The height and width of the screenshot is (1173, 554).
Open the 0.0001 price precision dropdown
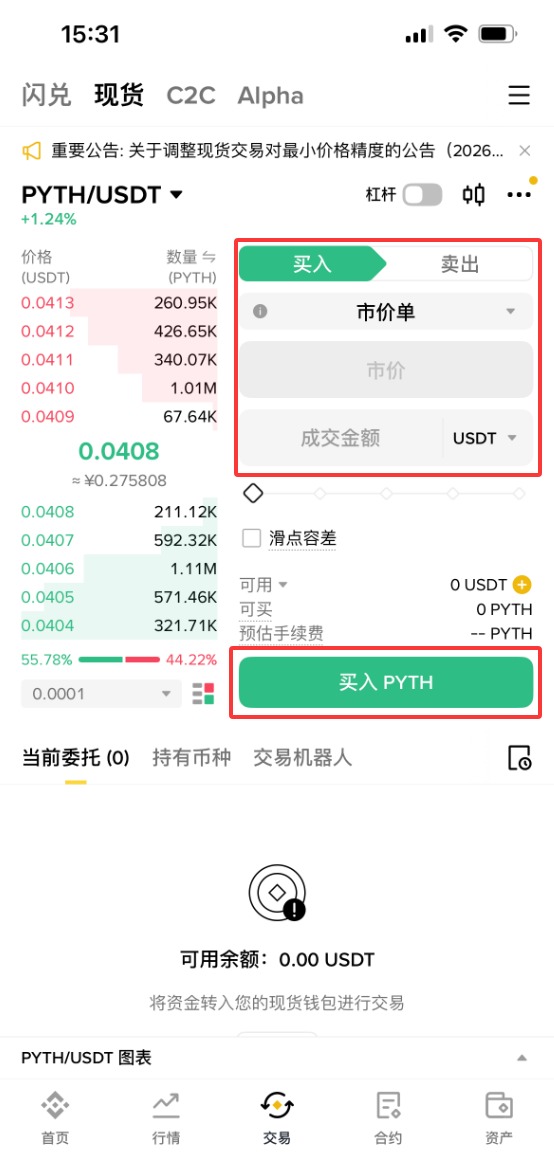(102, 693)
